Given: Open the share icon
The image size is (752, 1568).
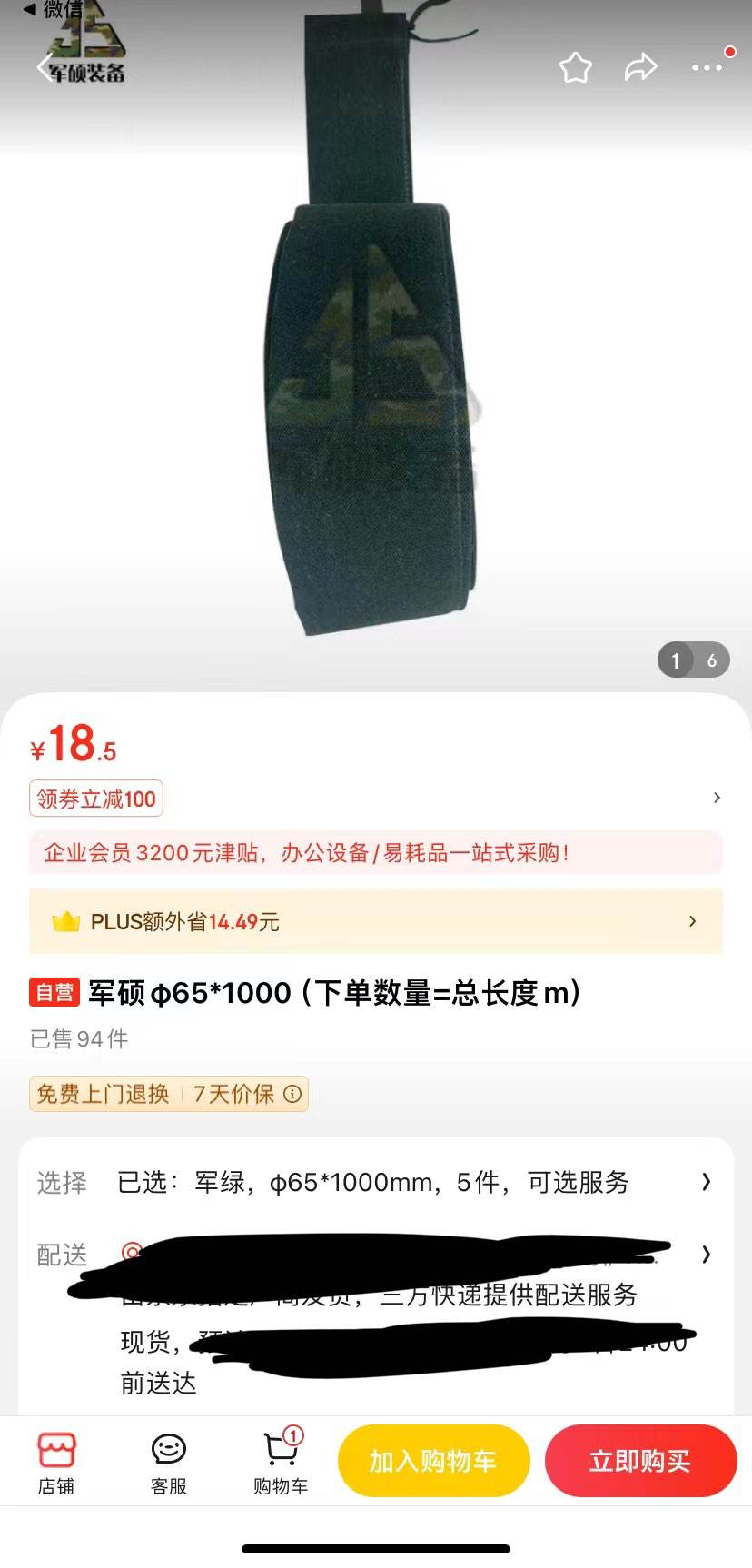Looking at the screenshot, I should (x=640, y=66).
